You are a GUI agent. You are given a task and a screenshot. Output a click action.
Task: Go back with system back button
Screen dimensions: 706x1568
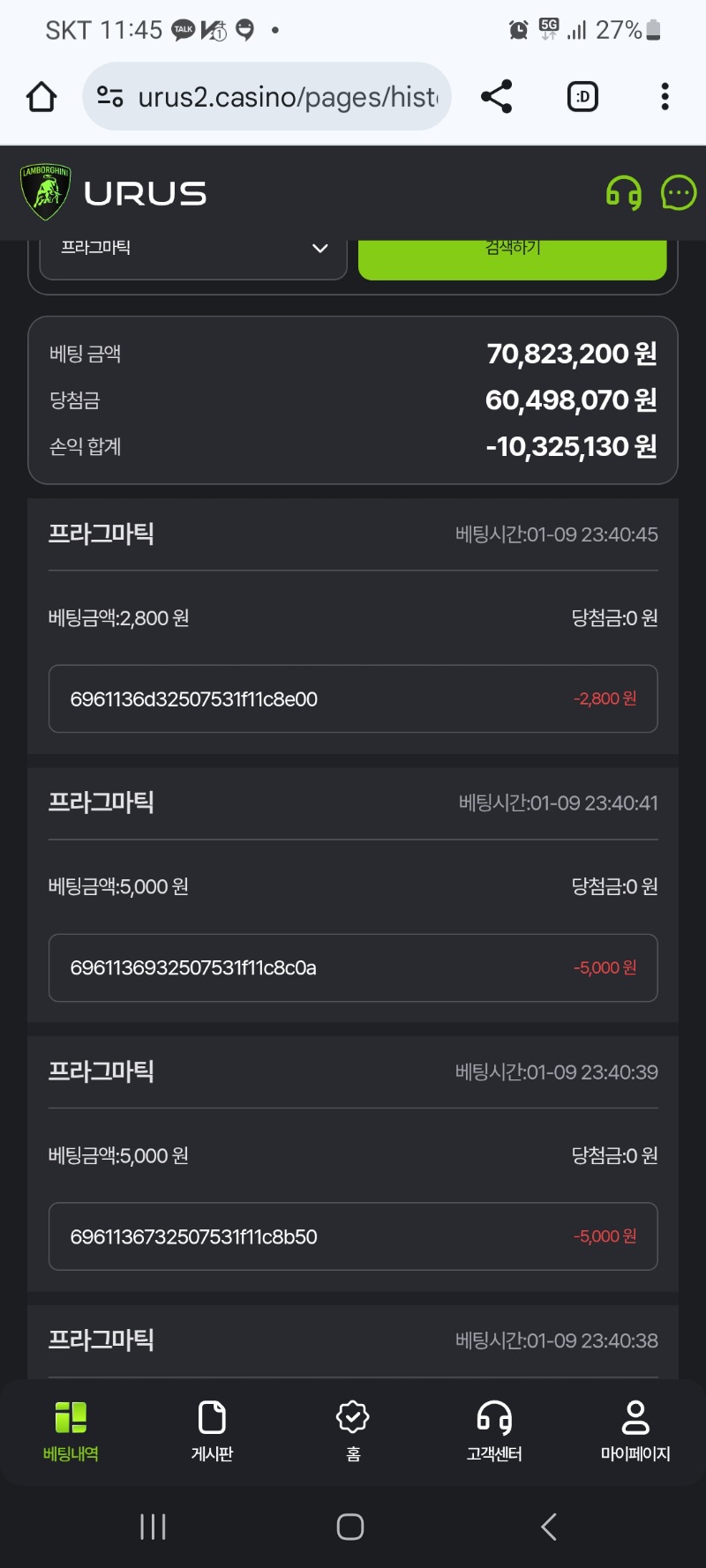pyautogui.click(x=549, y=1527)
